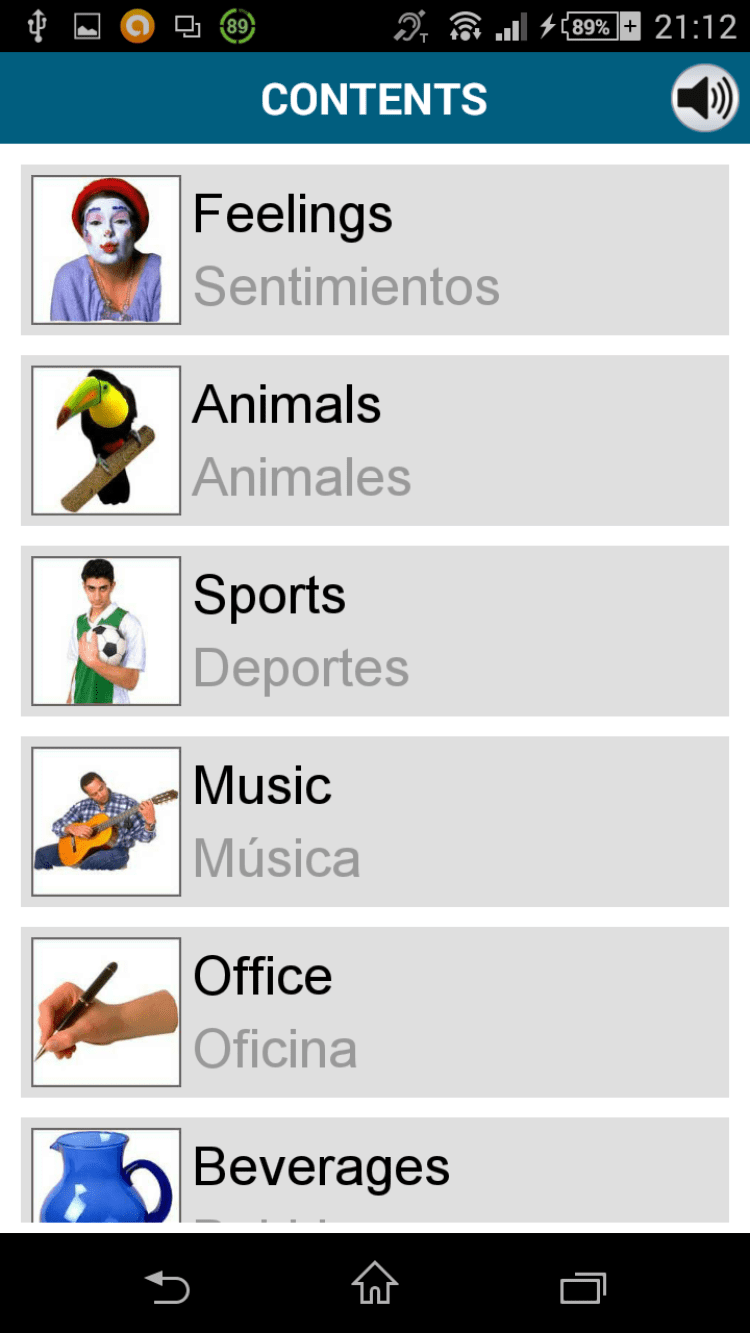750x1333 pixels.
Task: Tap the system home button
Action: (375, 1284)
